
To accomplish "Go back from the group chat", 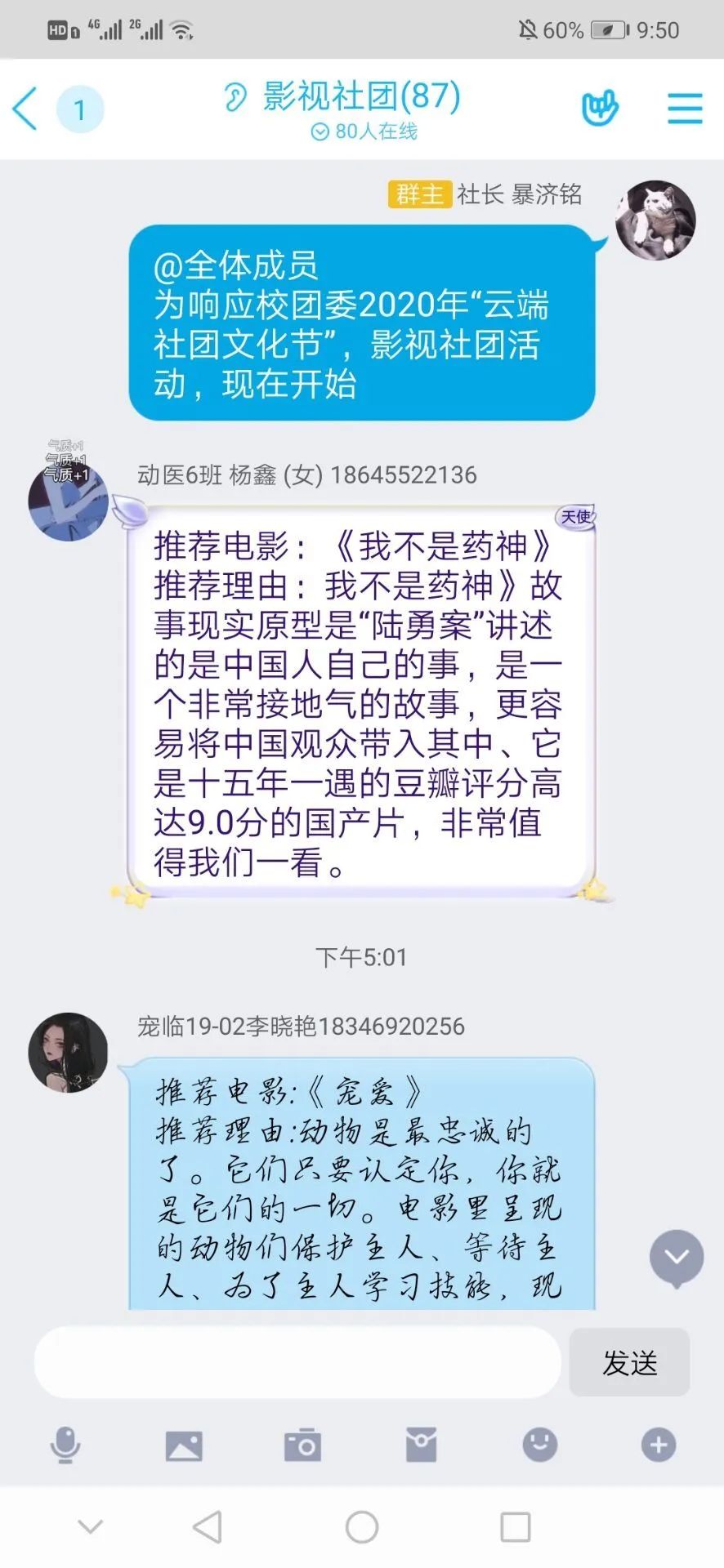I will coord(26,109).
